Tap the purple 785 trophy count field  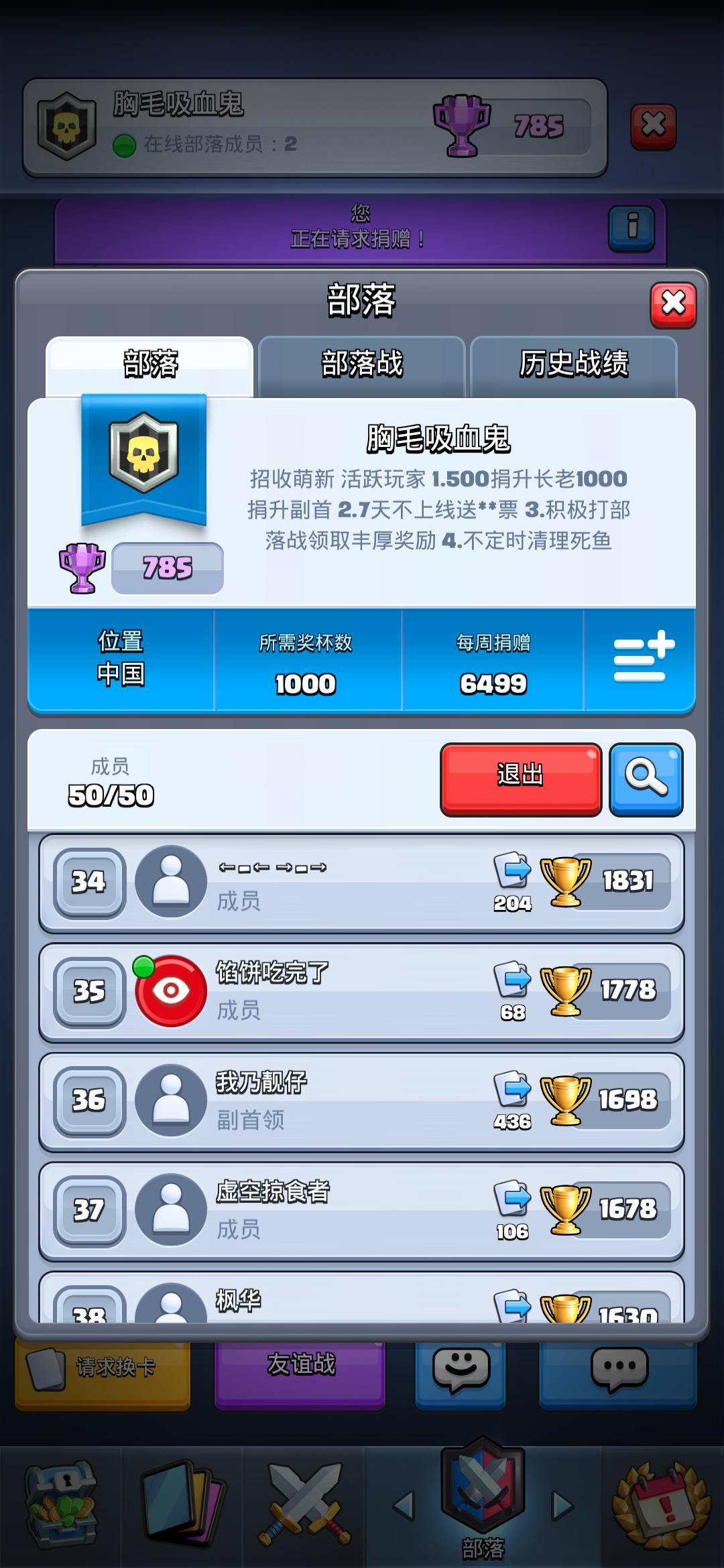tap(167, 568)
